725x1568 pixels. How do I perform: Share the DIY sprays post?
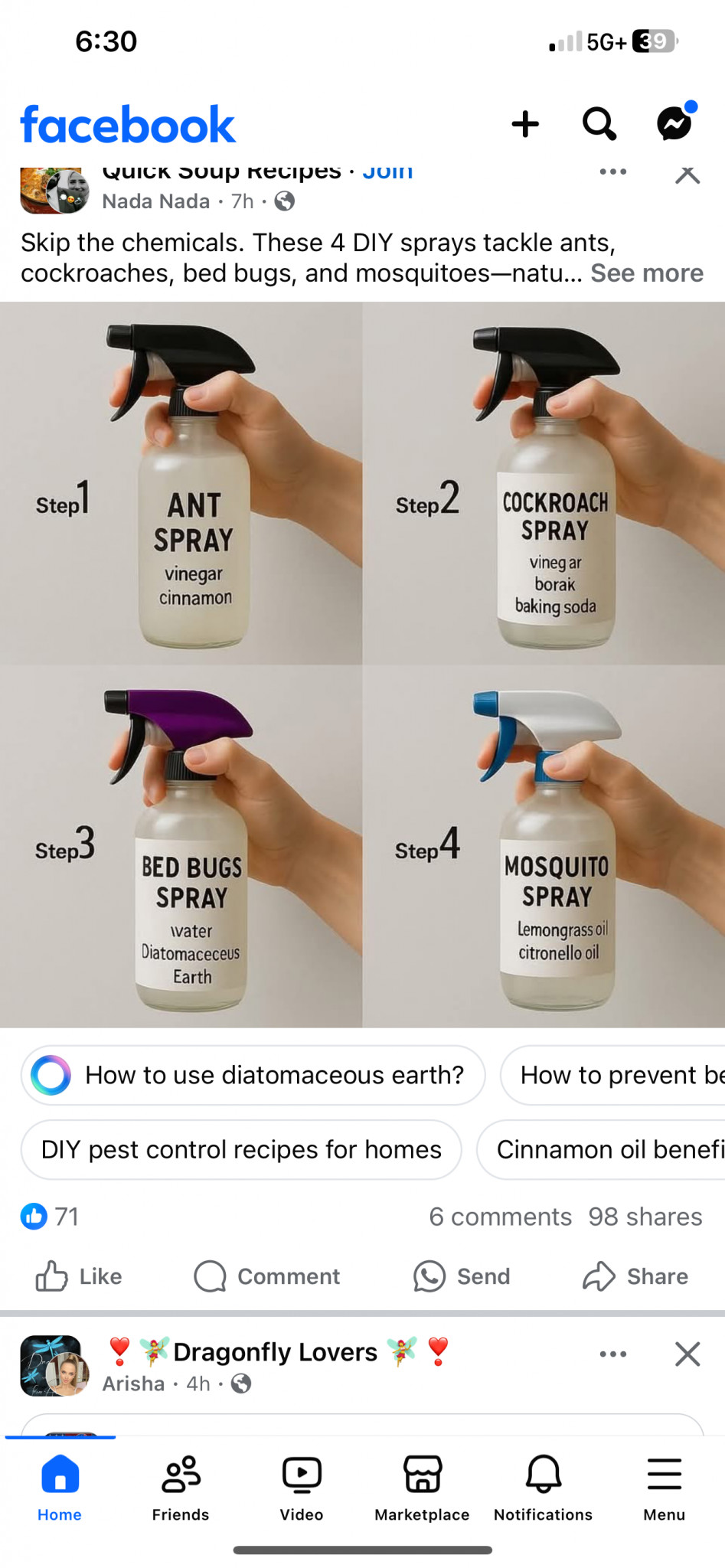(635, 1276)
